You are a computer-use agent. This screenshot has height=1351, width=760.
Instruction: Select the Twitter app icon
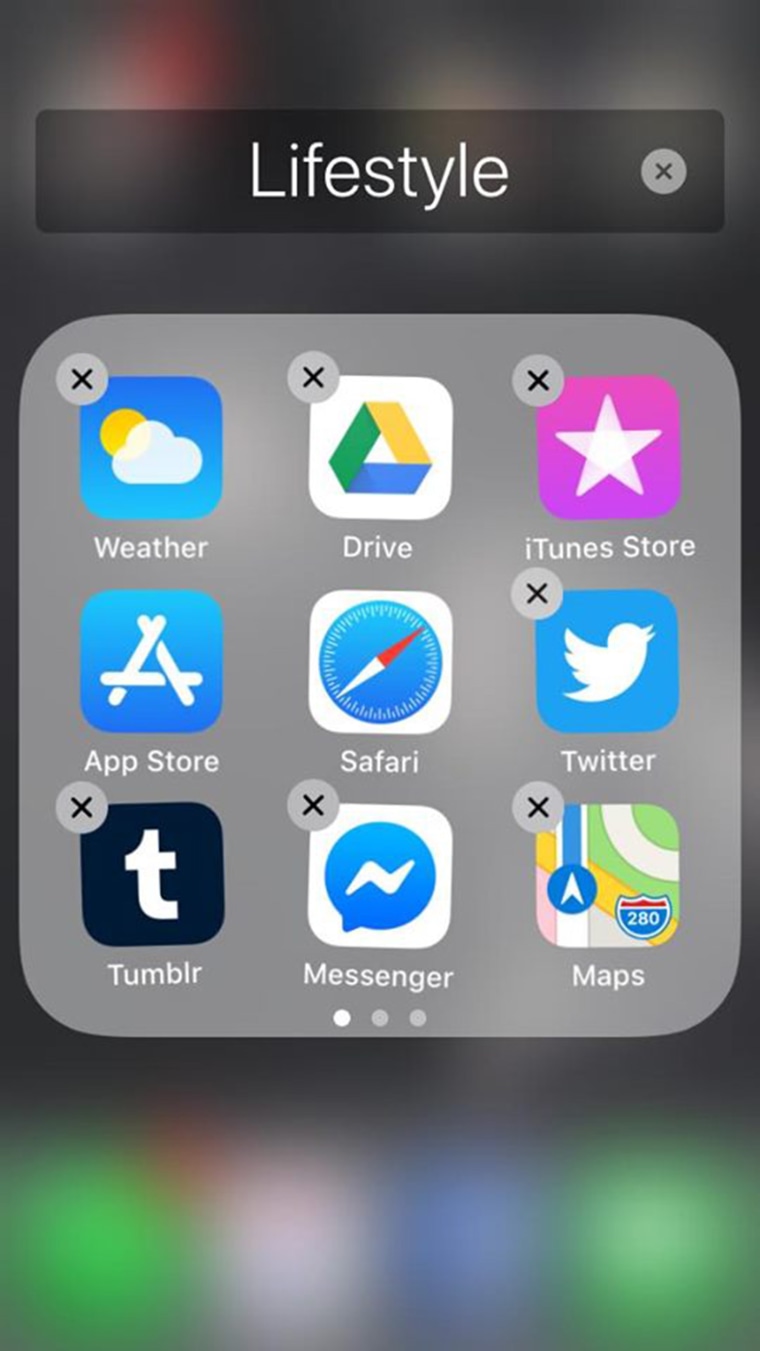click(x=608, y=661)
